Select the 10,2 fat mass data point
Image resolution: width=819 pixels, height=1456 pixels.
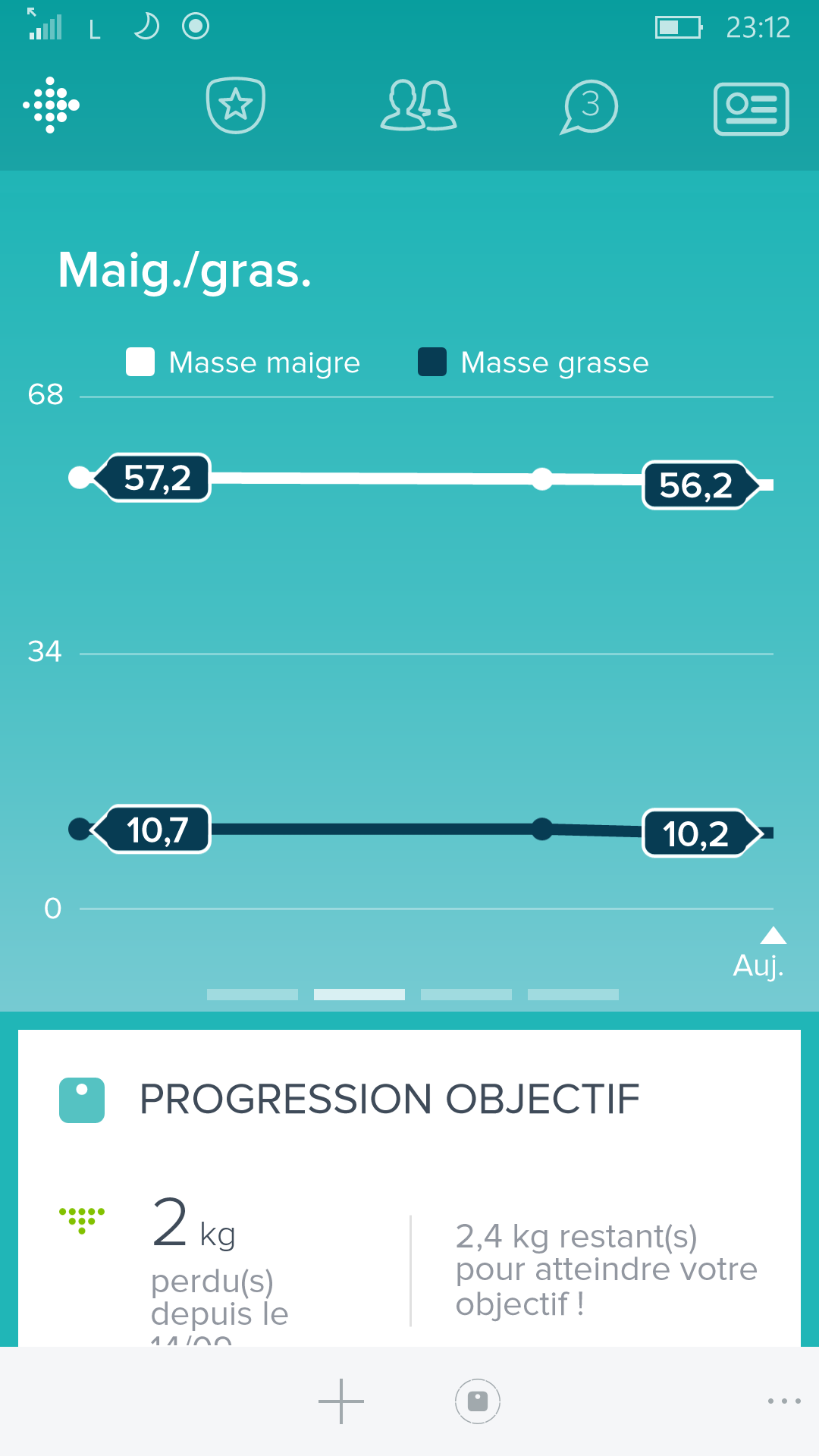pyautogui.click(x=697, y=833)
